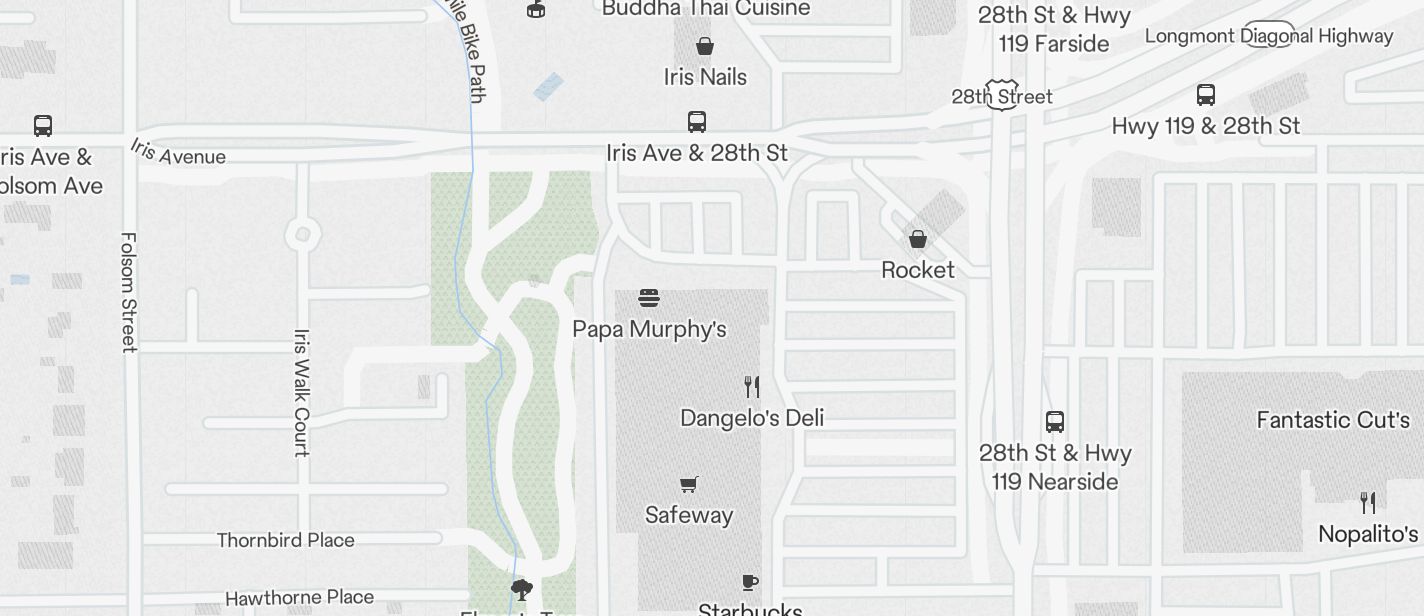Select the 28th St & Hwy 119 Nearside stop
Image resolution: width=1424 pixels, height=616 pixels.
[1055, 421]
